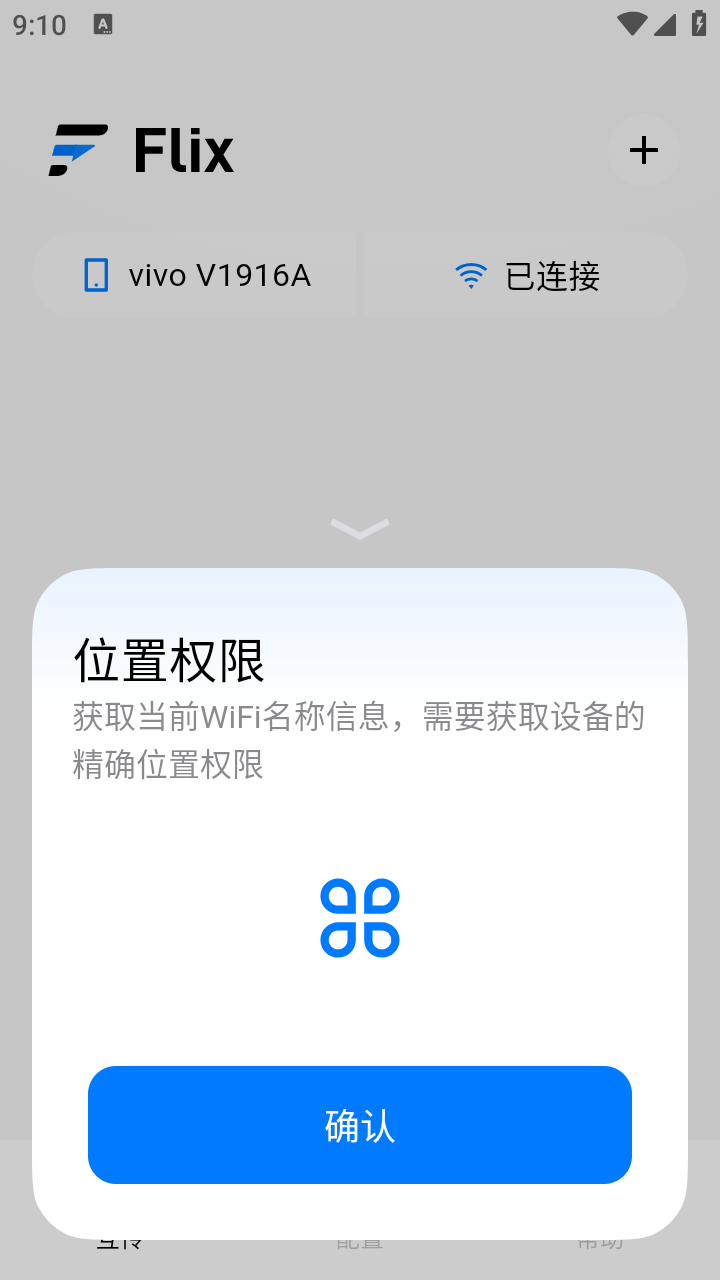720x1280 pixels.
Task: Click the A notification icon in status bar
Action: tap(104, 22)
